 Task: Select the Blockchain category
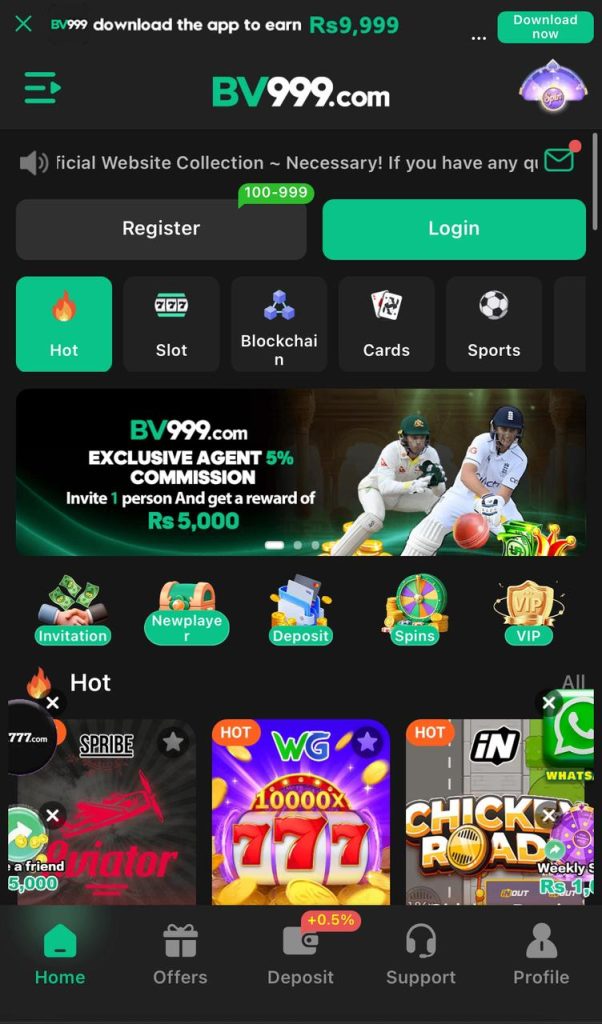point(279,324)
